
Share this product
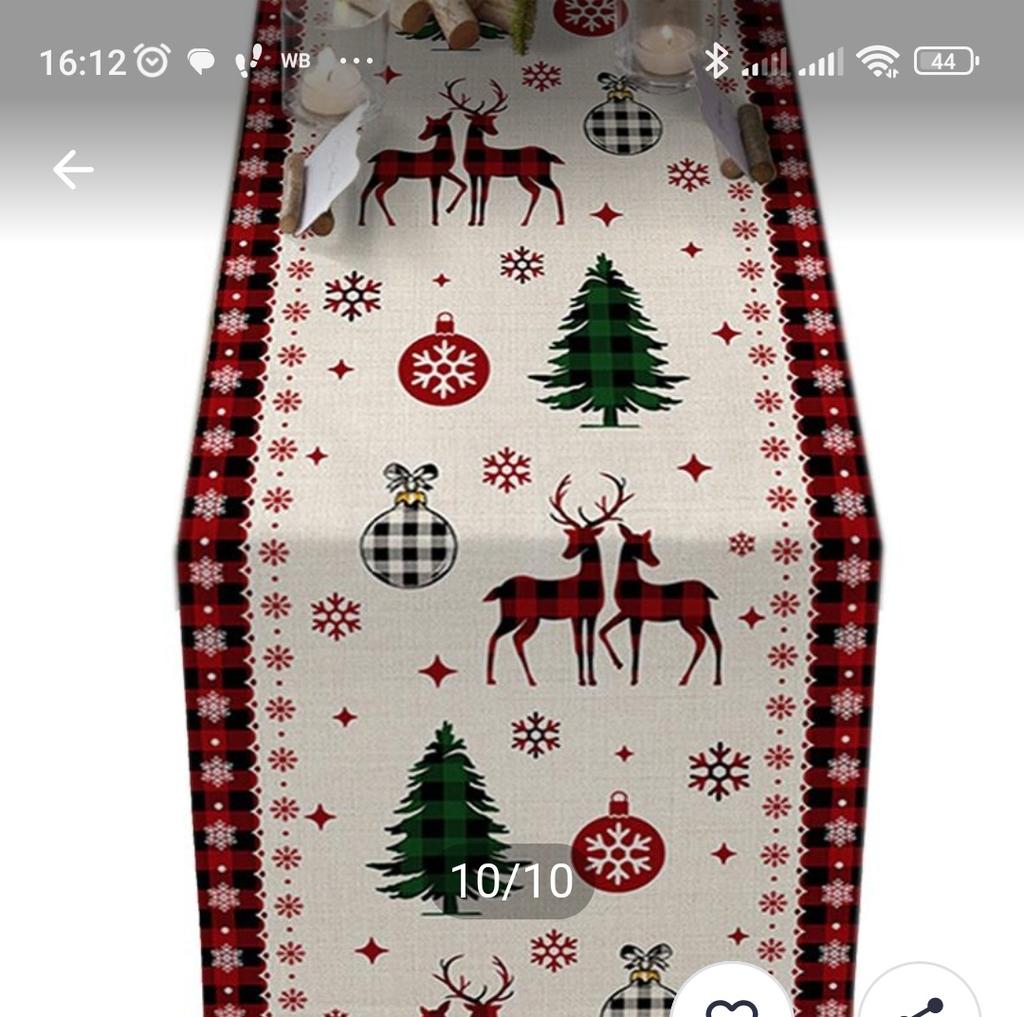[921, 1001]
